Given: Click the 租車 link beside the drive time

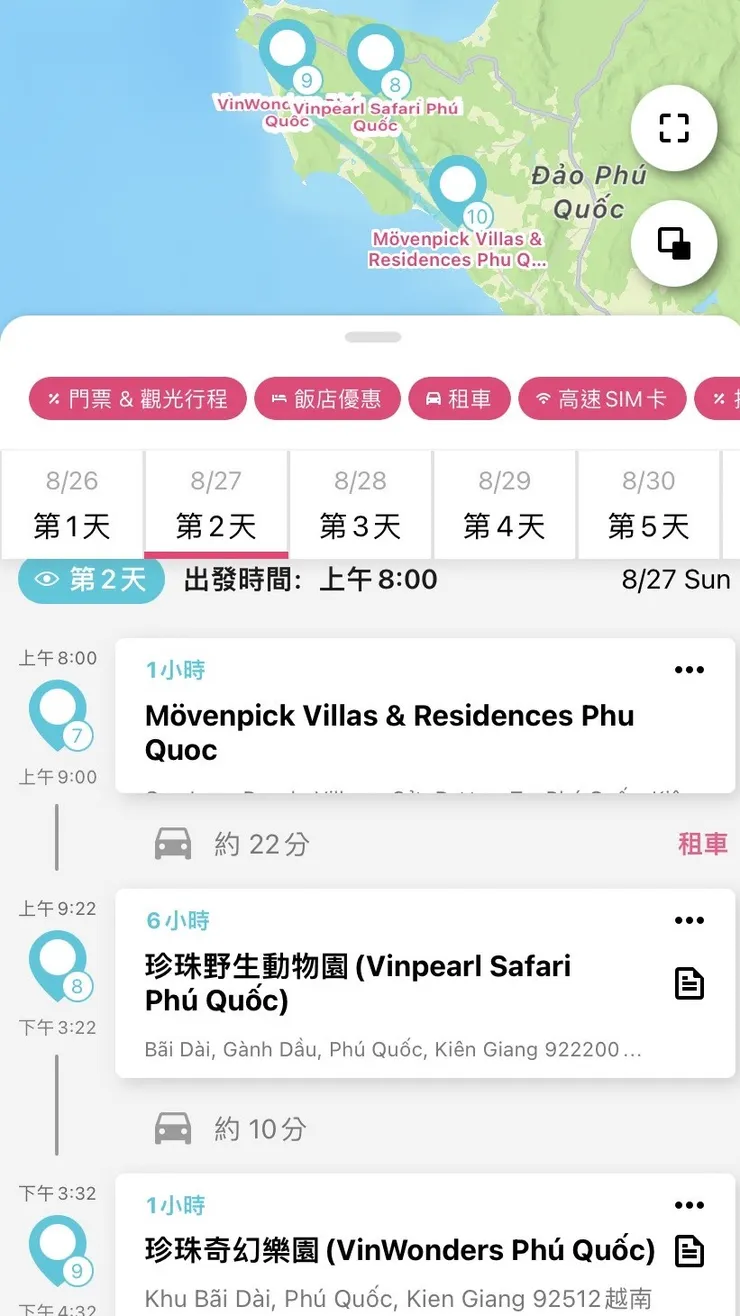Looking at the screenshot, I should tap(704, 843).
